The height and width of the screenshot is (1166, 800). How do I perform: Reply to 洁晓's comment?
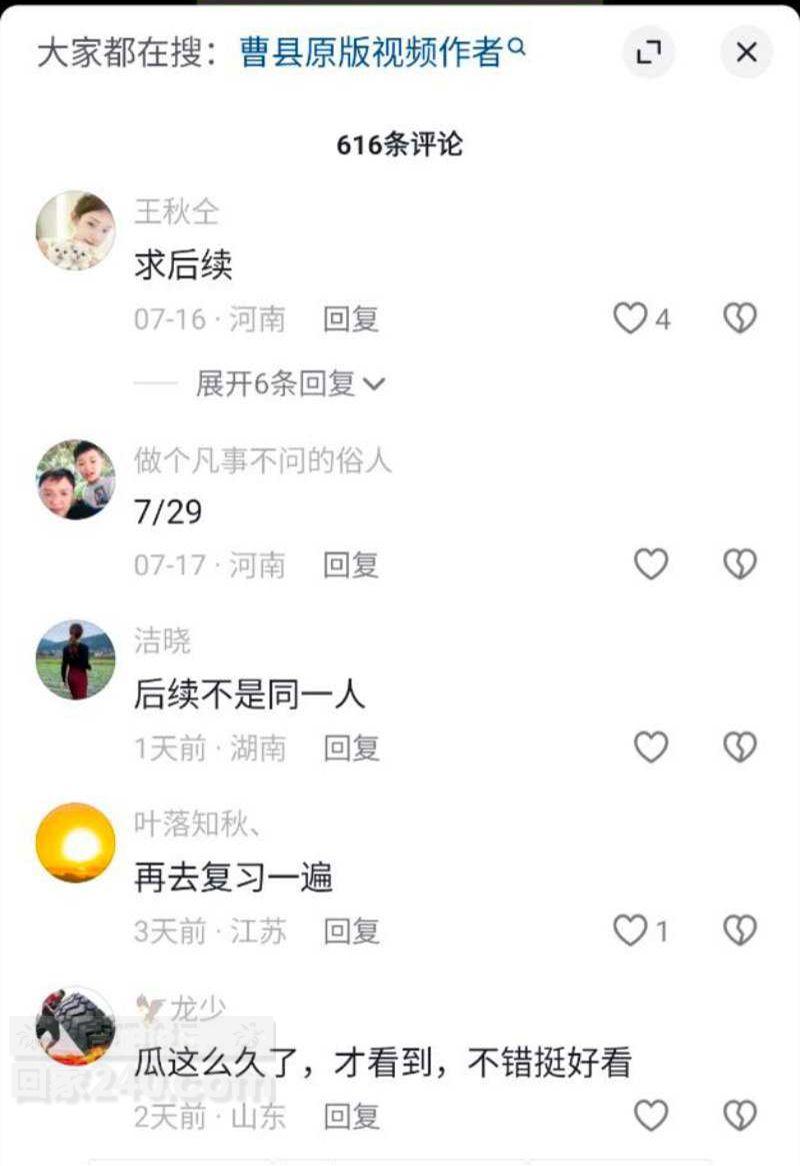tap(351, 747)
